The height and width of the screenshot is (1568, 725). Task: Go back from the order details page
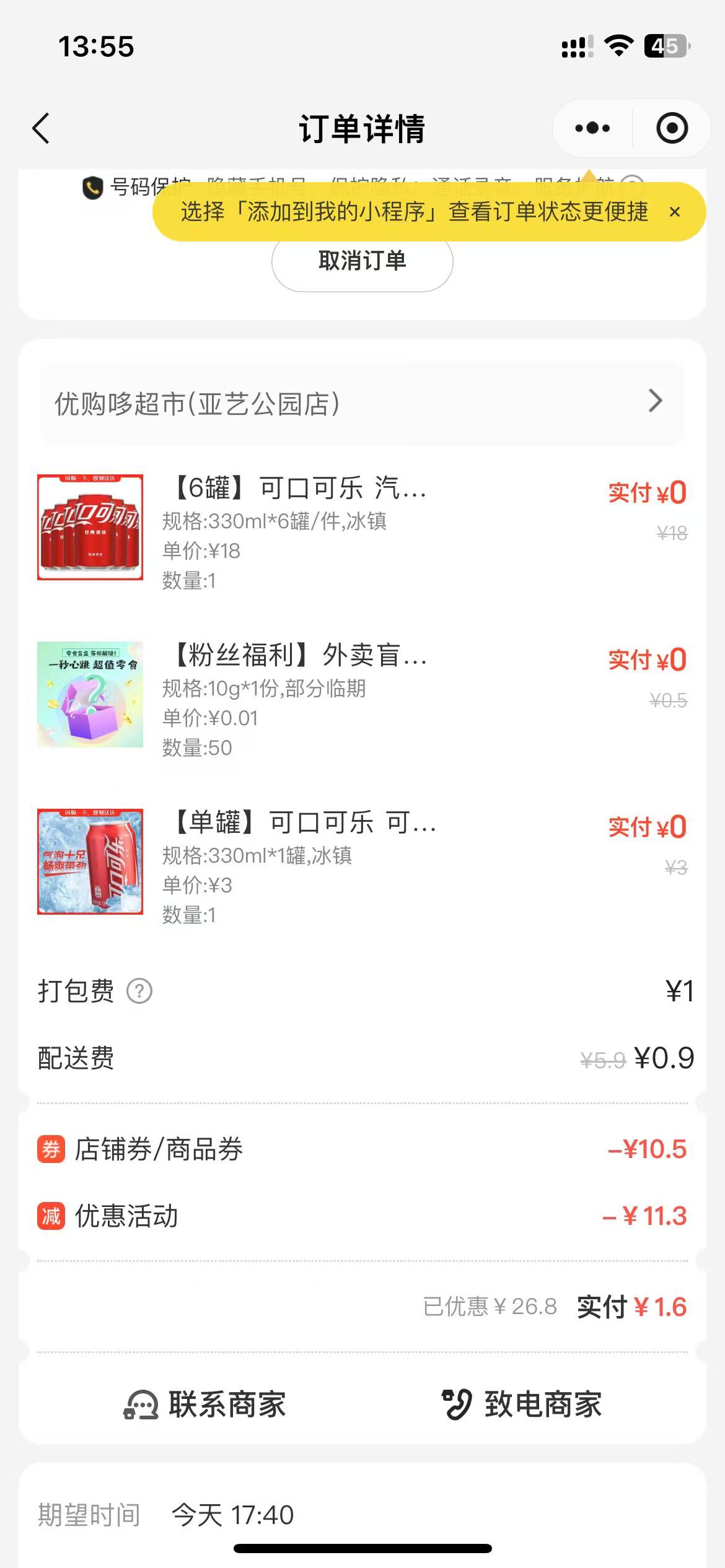[41, 129]
